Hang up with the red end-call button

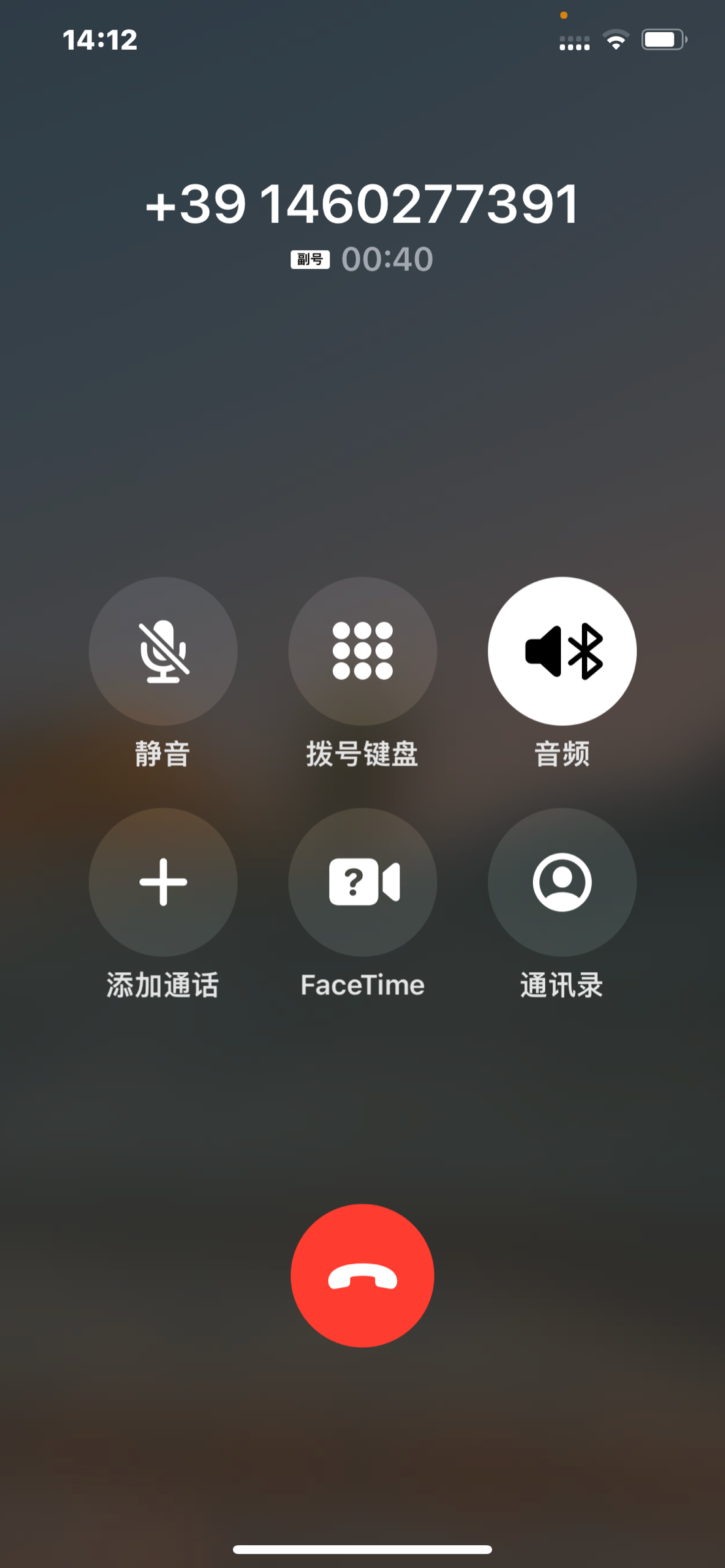[x=362, y=1275]
